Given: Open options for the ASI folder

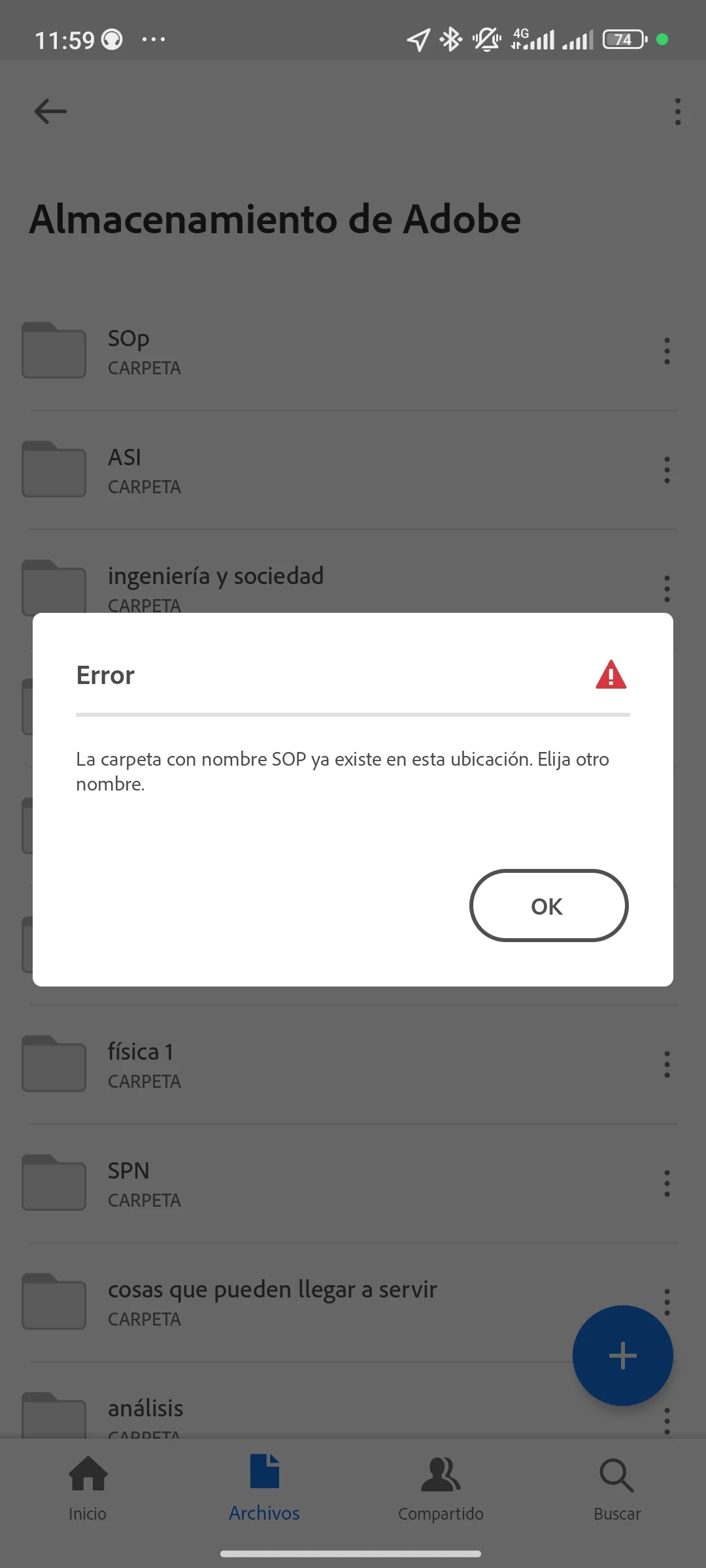Looking at the screenshot, I should click(x=667, y=470).
